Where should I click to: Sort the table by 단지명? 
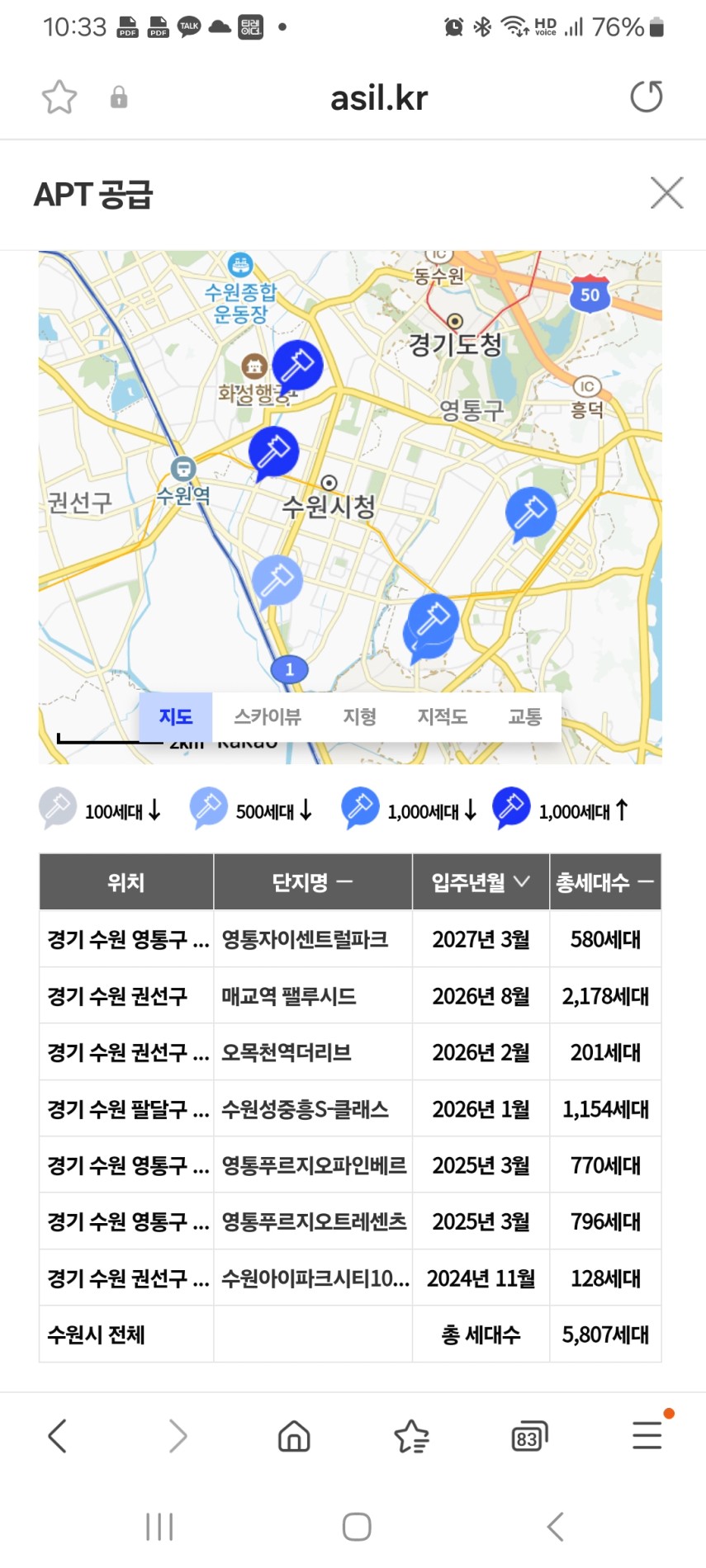[x=313, y=882]
